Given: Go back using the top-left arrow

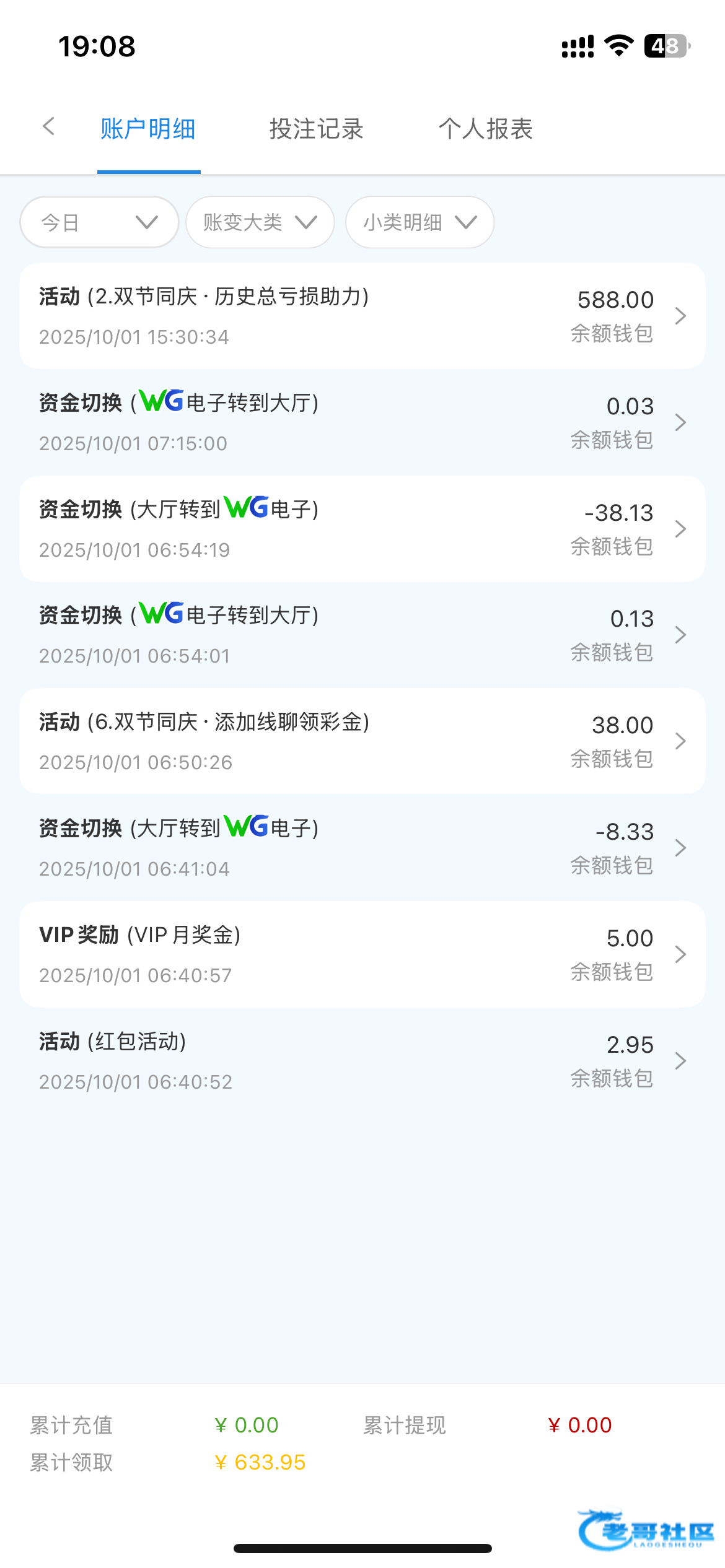Looking at the screenshot, I should tap(49, 127).
